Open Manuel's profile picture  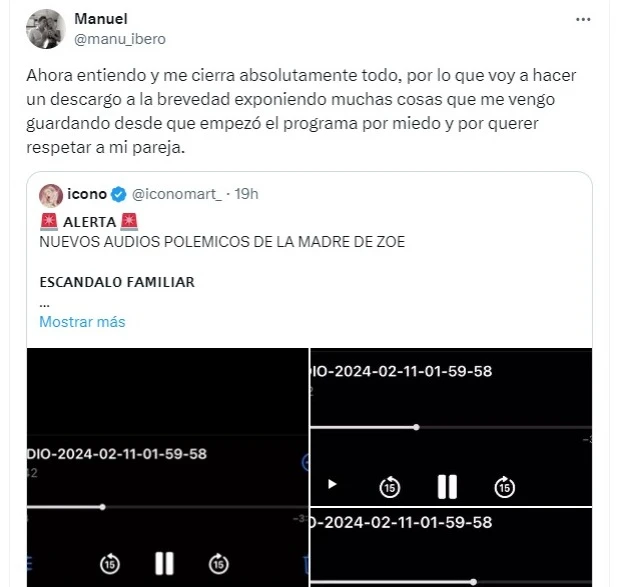(x=45, y=29)
